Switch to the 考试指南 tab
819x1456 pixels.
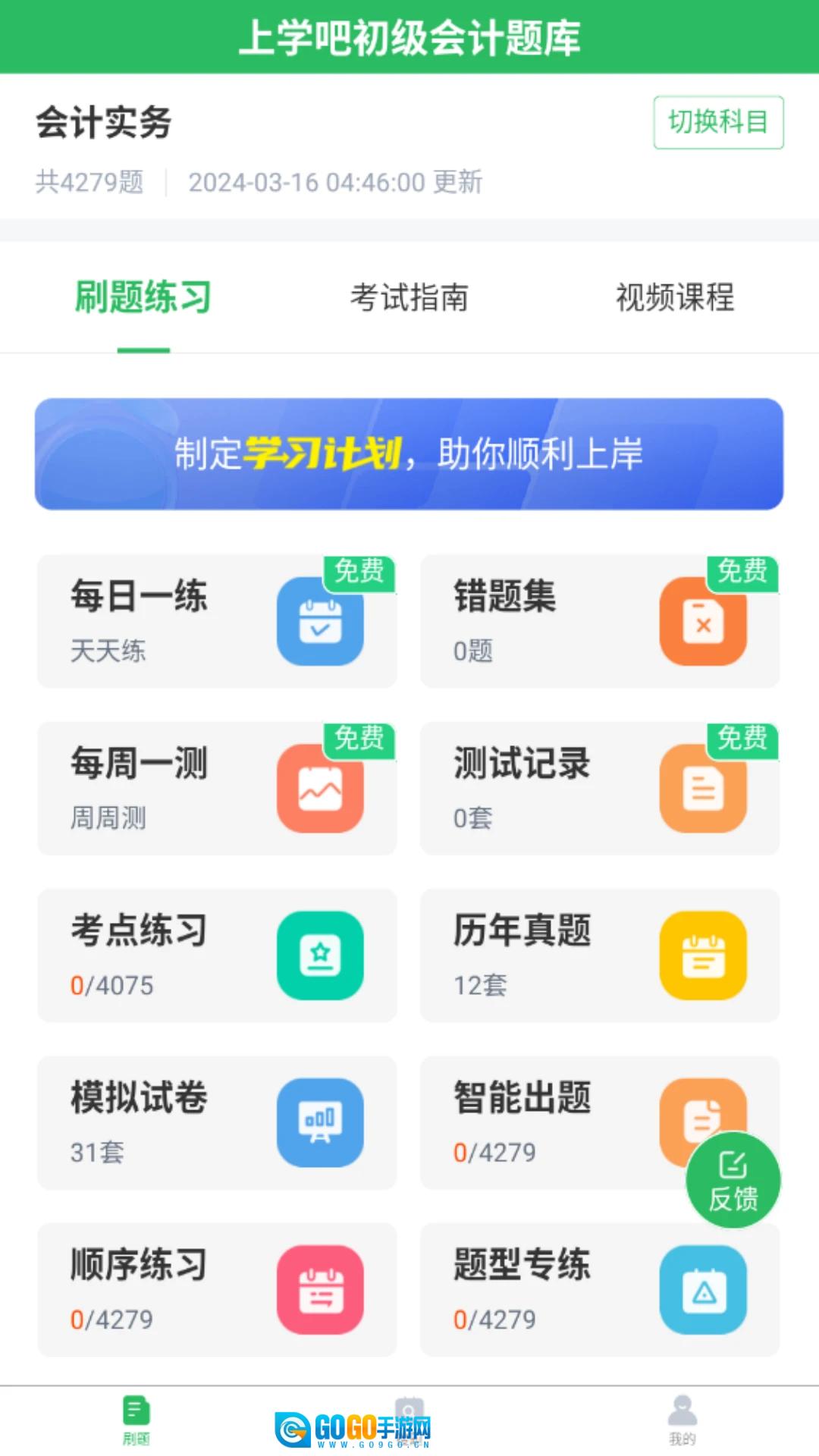click(x=409, y=297)
